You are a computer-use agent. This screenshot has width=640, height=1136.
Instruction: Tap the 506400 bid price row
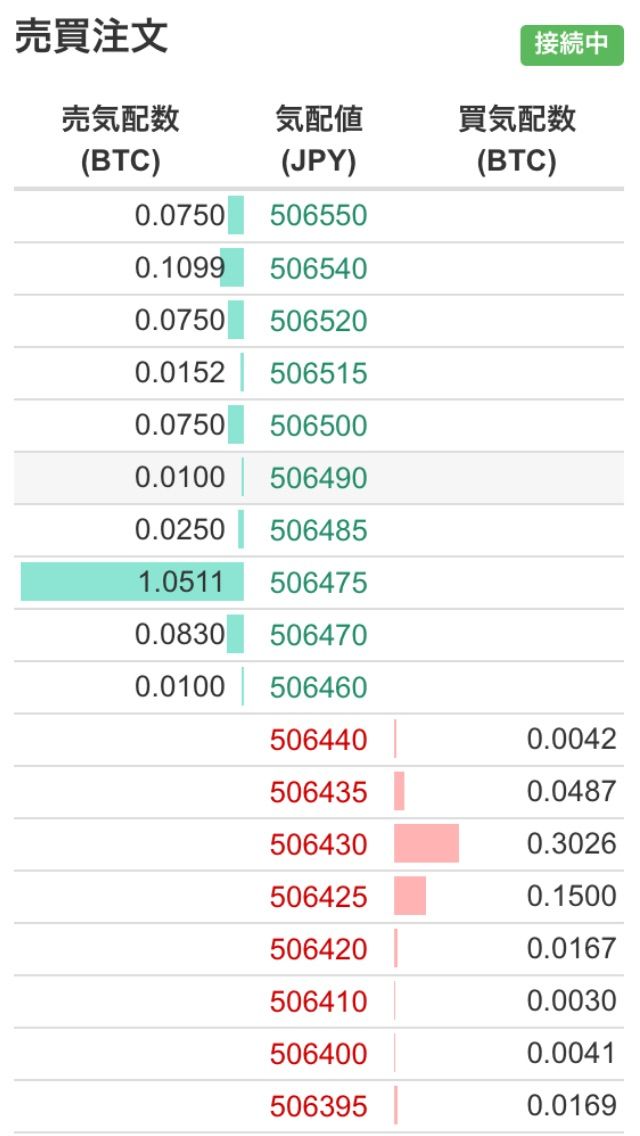pos(318,1054)
